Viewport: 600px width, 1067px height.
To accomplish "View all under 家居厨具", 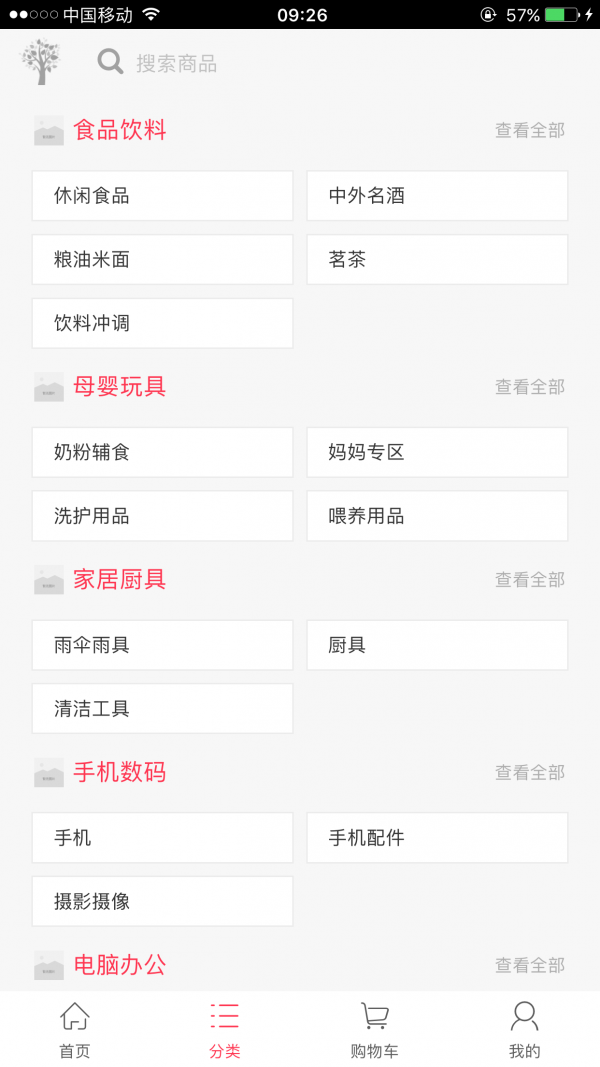I will pos(529,580).
